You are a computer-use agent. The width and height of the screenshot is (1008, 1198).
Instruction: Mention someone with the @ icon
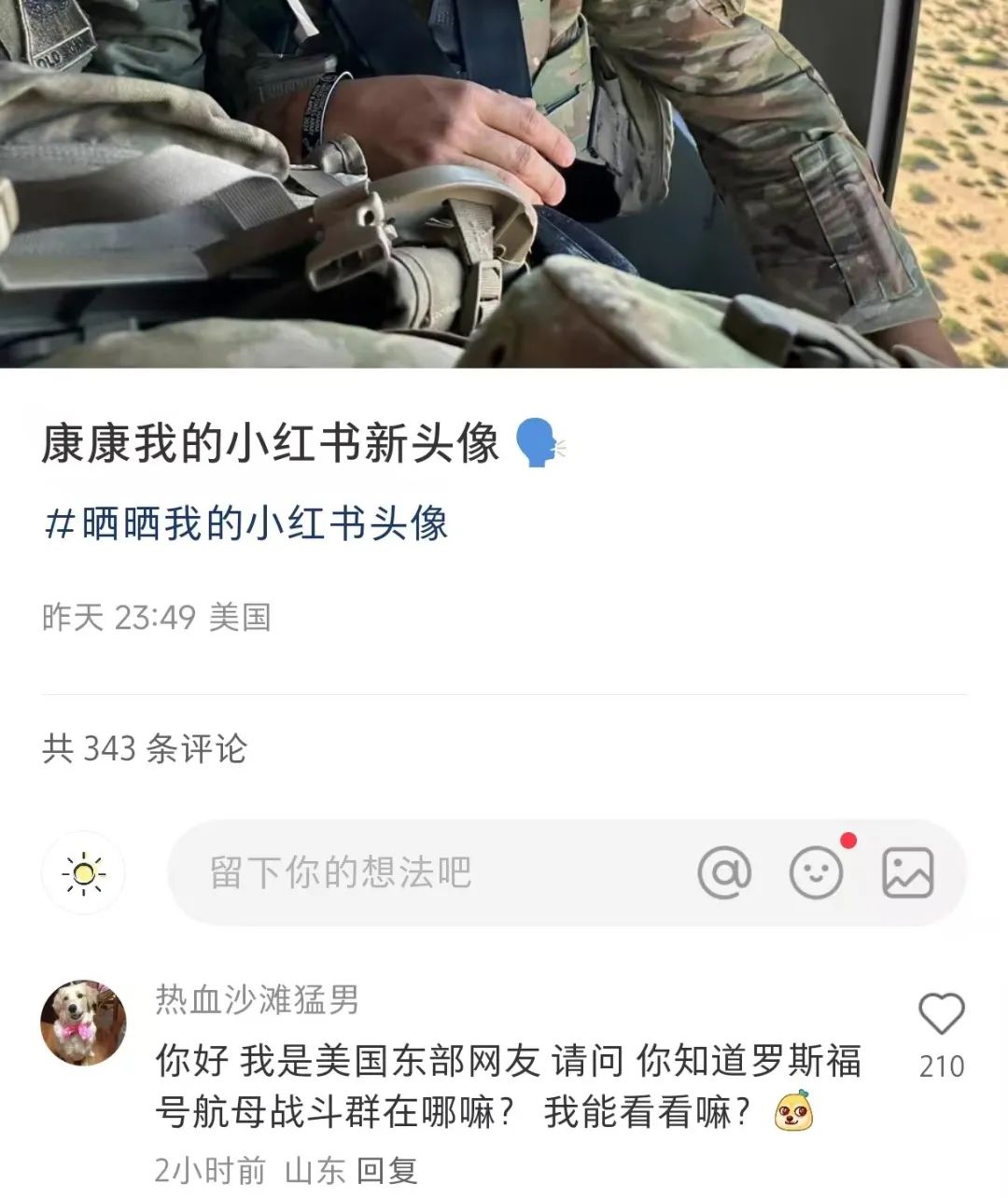[x=724, y=873]
